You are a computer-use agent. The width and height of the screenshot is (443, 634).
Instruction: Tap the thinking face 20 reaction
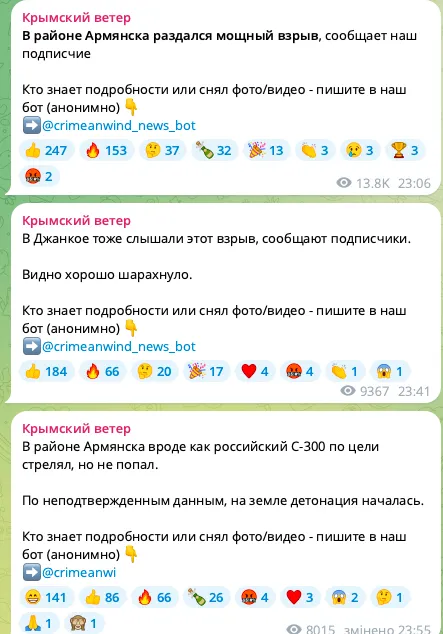click(154, 371)
